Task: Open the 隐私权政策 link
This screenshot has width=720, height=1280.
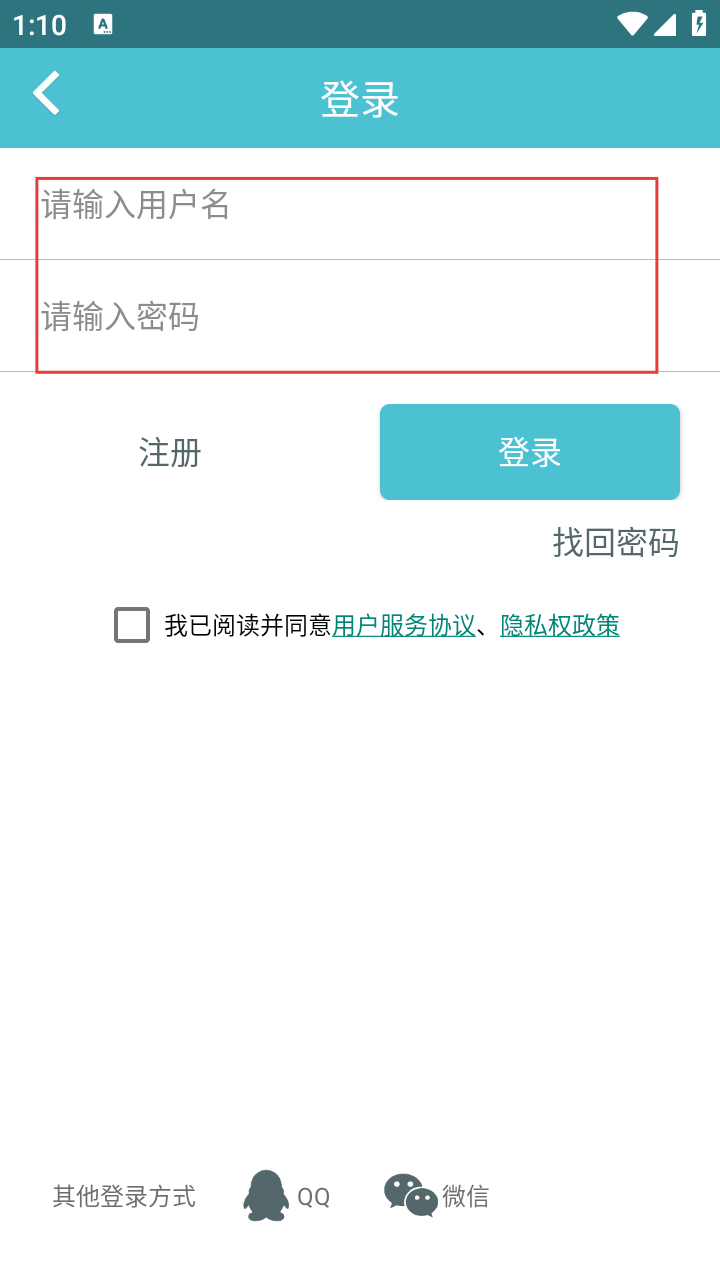Action: (x=560, y=626)
